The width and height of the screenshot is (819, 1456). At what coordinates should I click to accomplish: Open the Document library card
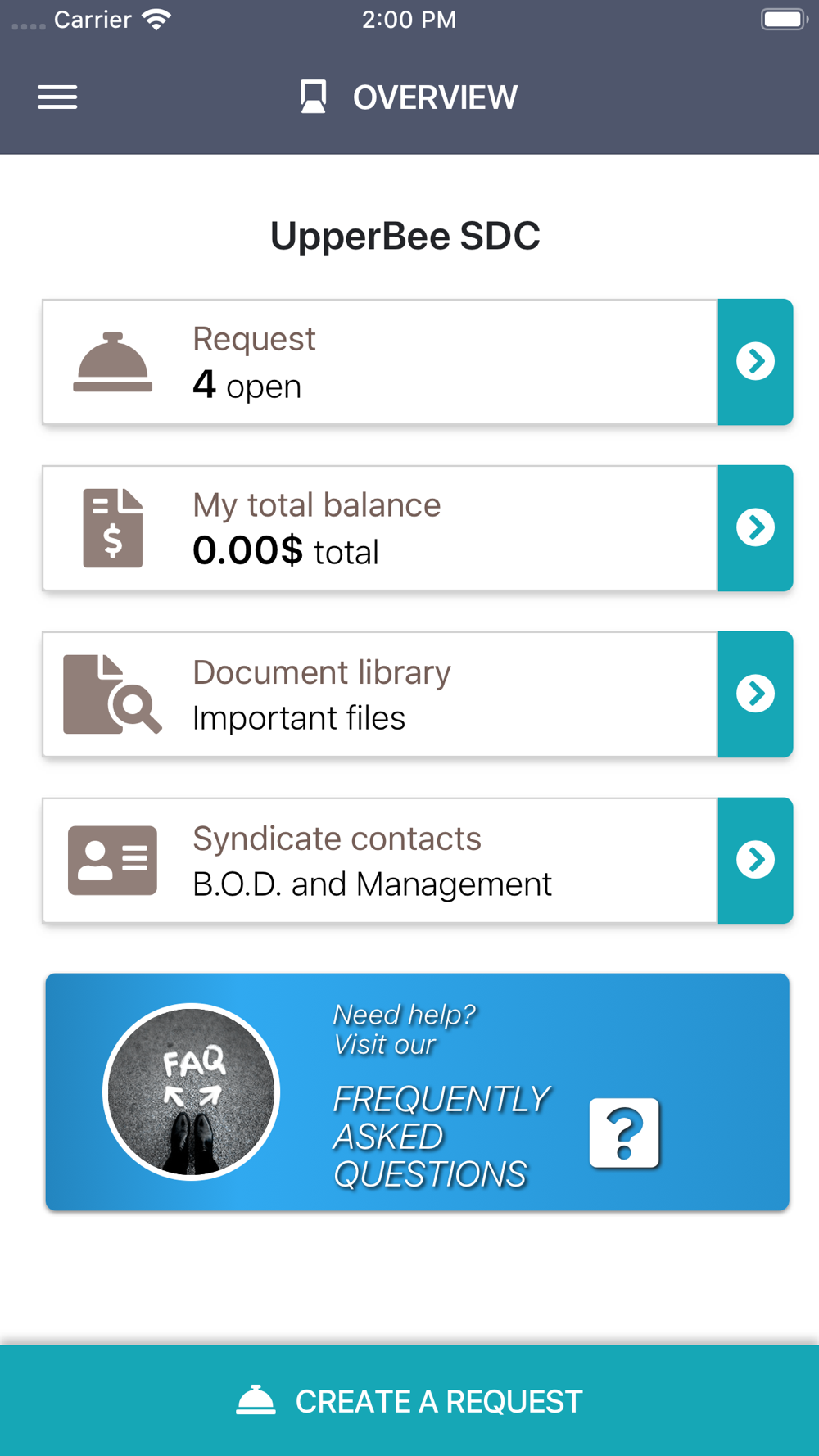[418, 694]
